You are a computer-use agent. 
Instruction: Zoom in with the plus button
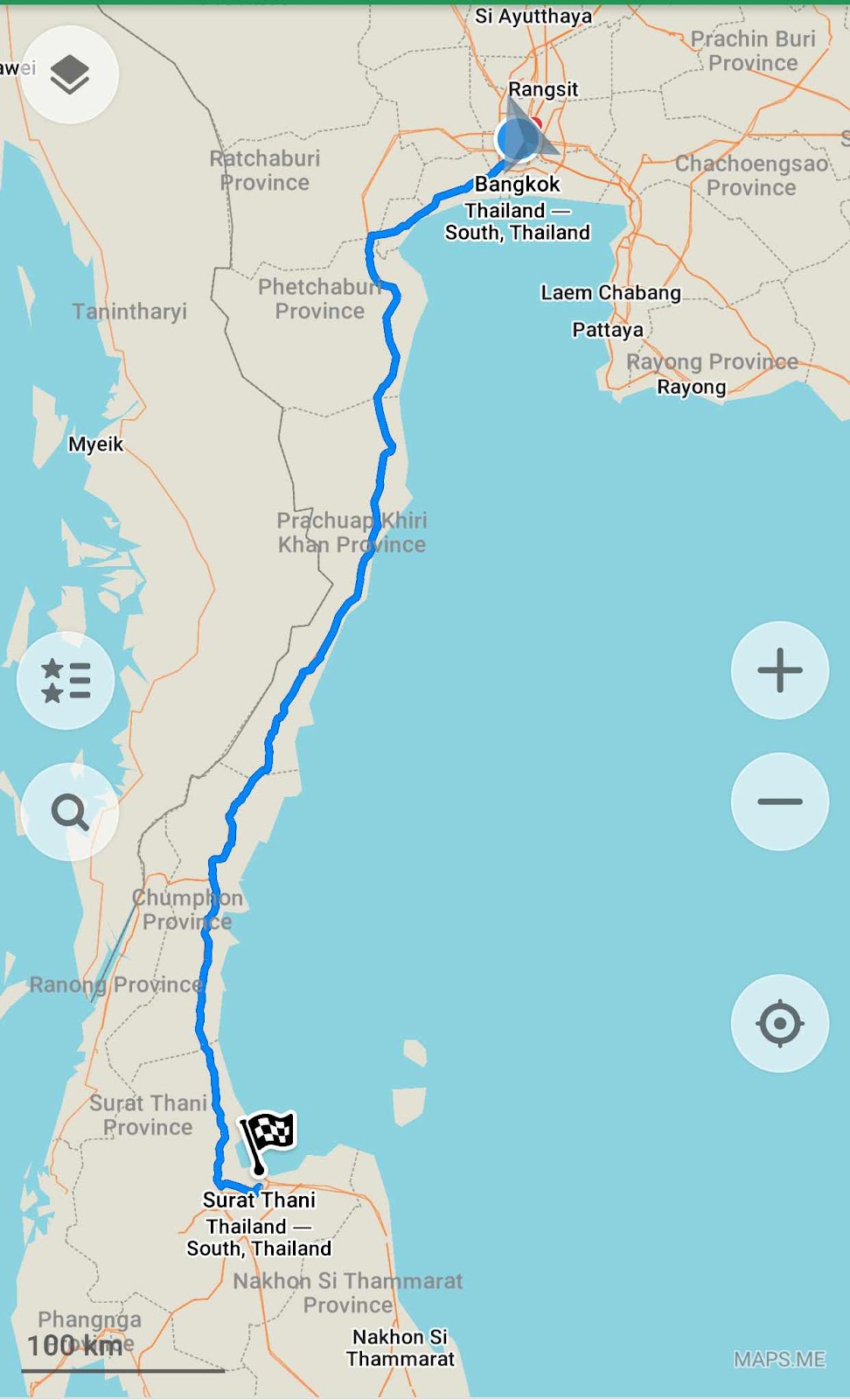coord(779,670)
